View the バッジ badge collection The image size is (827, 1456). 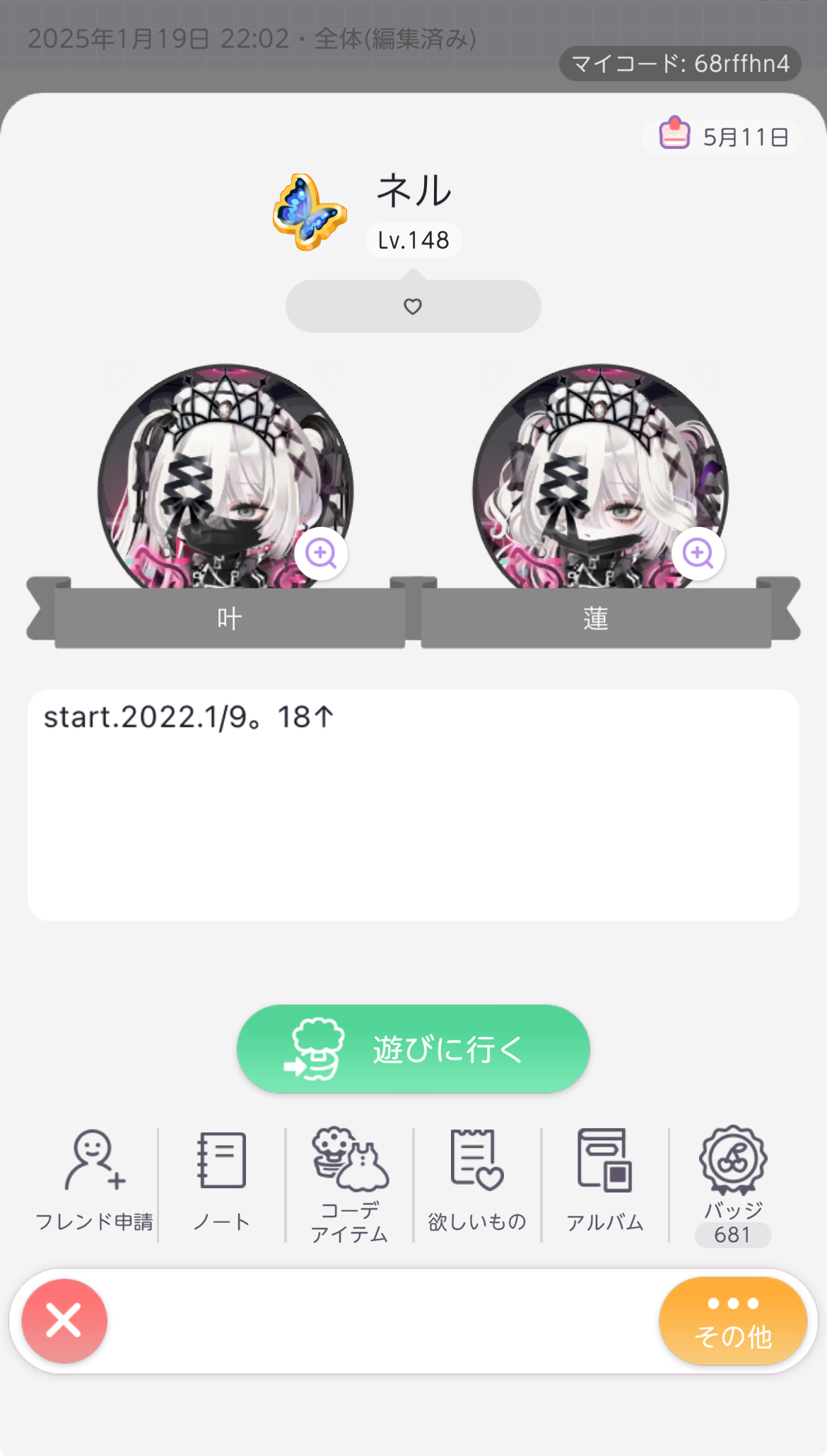click(733, 1184)
